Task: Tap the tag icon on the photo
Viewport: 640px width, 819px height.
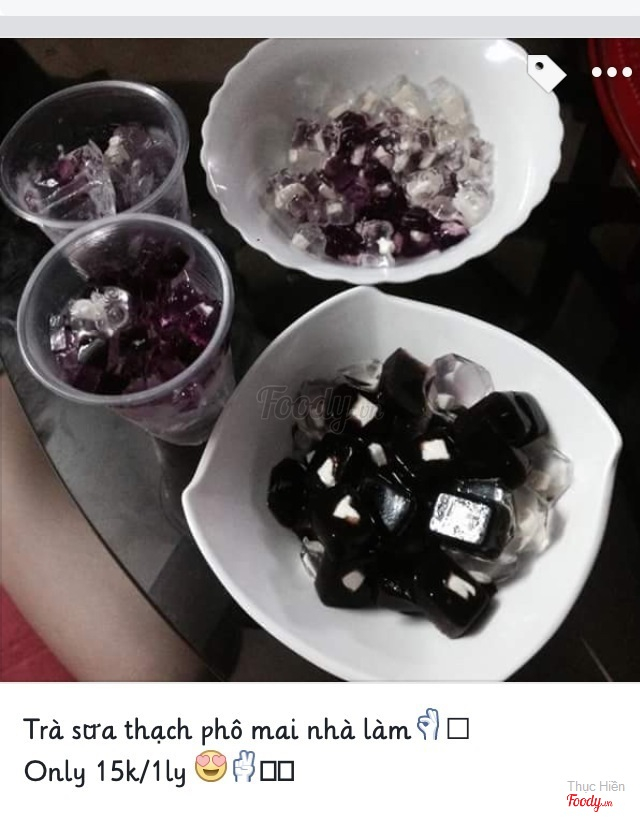Action: [546, 72]
